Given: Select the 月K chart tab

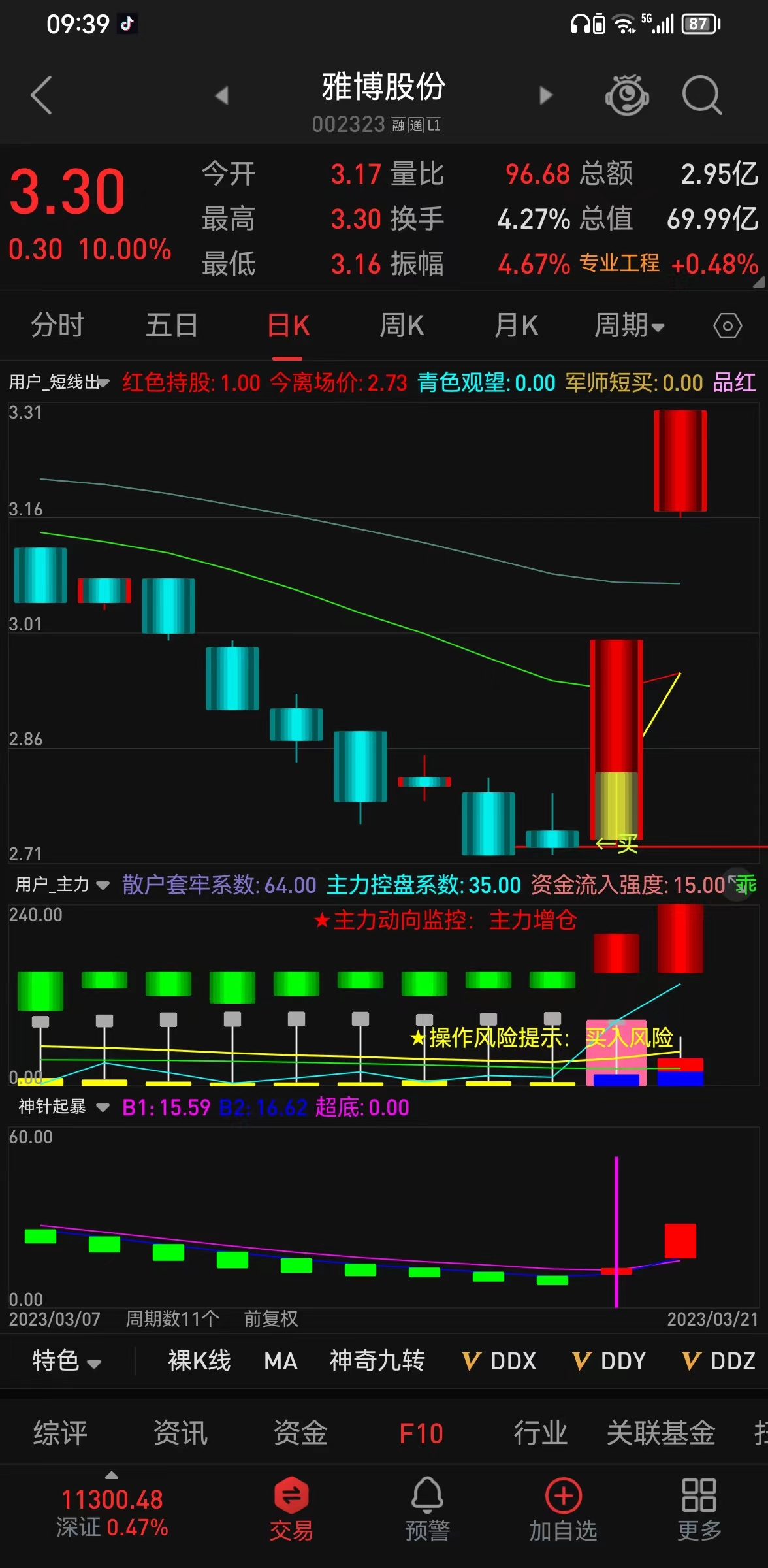Looking at the screenshot, I should click(x=516, y=325).
